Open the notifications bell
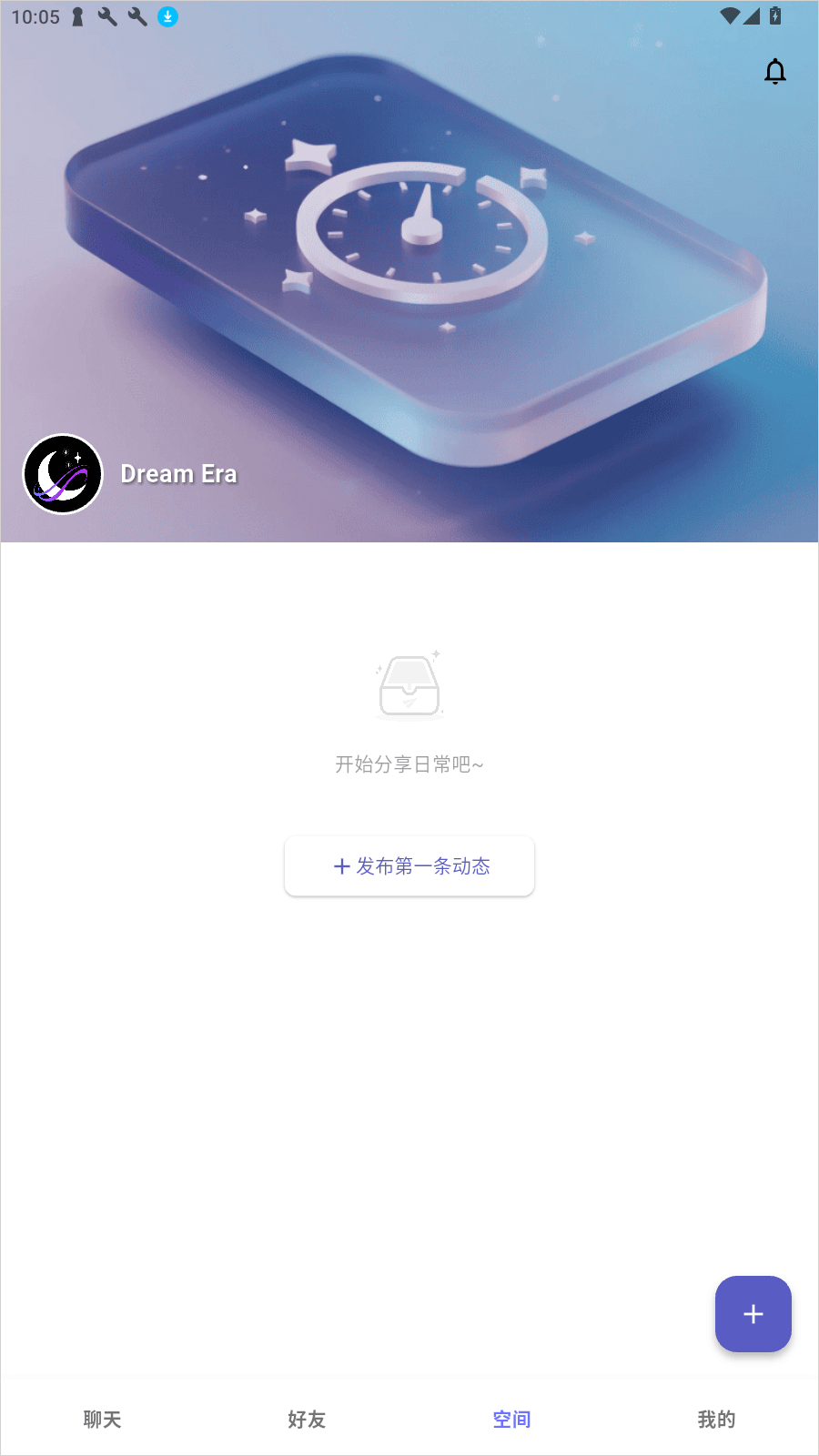The height and width of the screenshot is (1456, 819). [774, 71]
